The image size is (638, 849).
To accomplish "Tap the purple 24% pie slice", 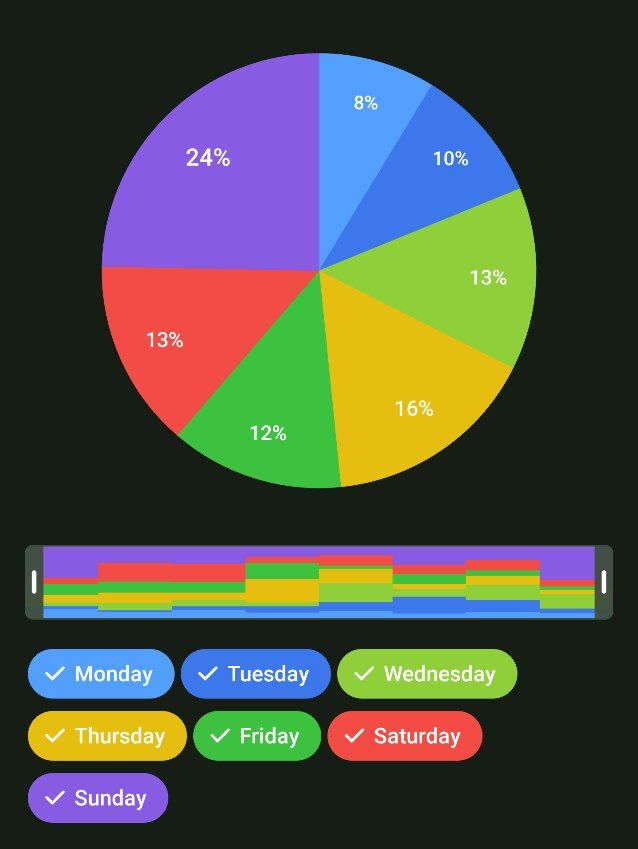I will point(210,170).
